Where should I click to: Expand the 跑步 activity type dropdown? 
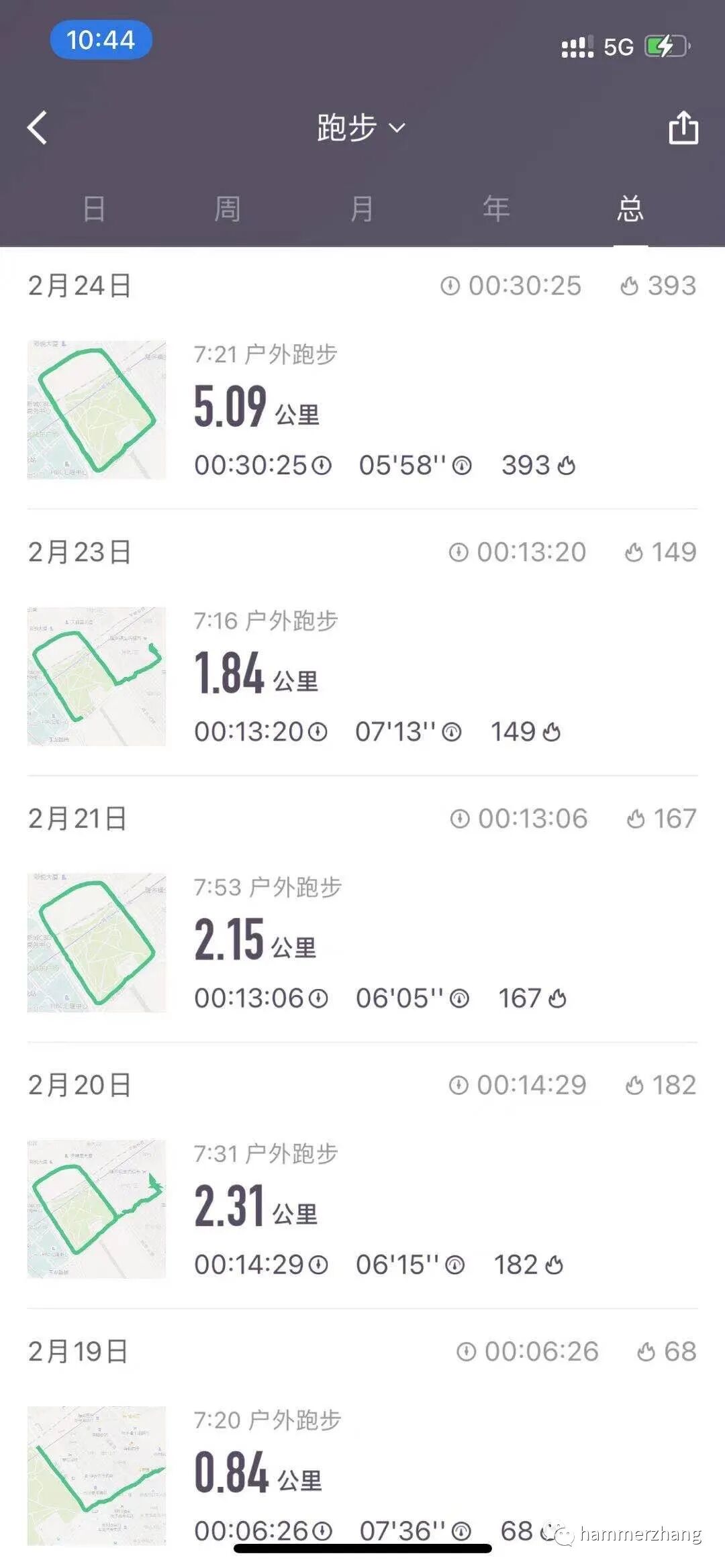pyautogui.click(x=361, y=127)
